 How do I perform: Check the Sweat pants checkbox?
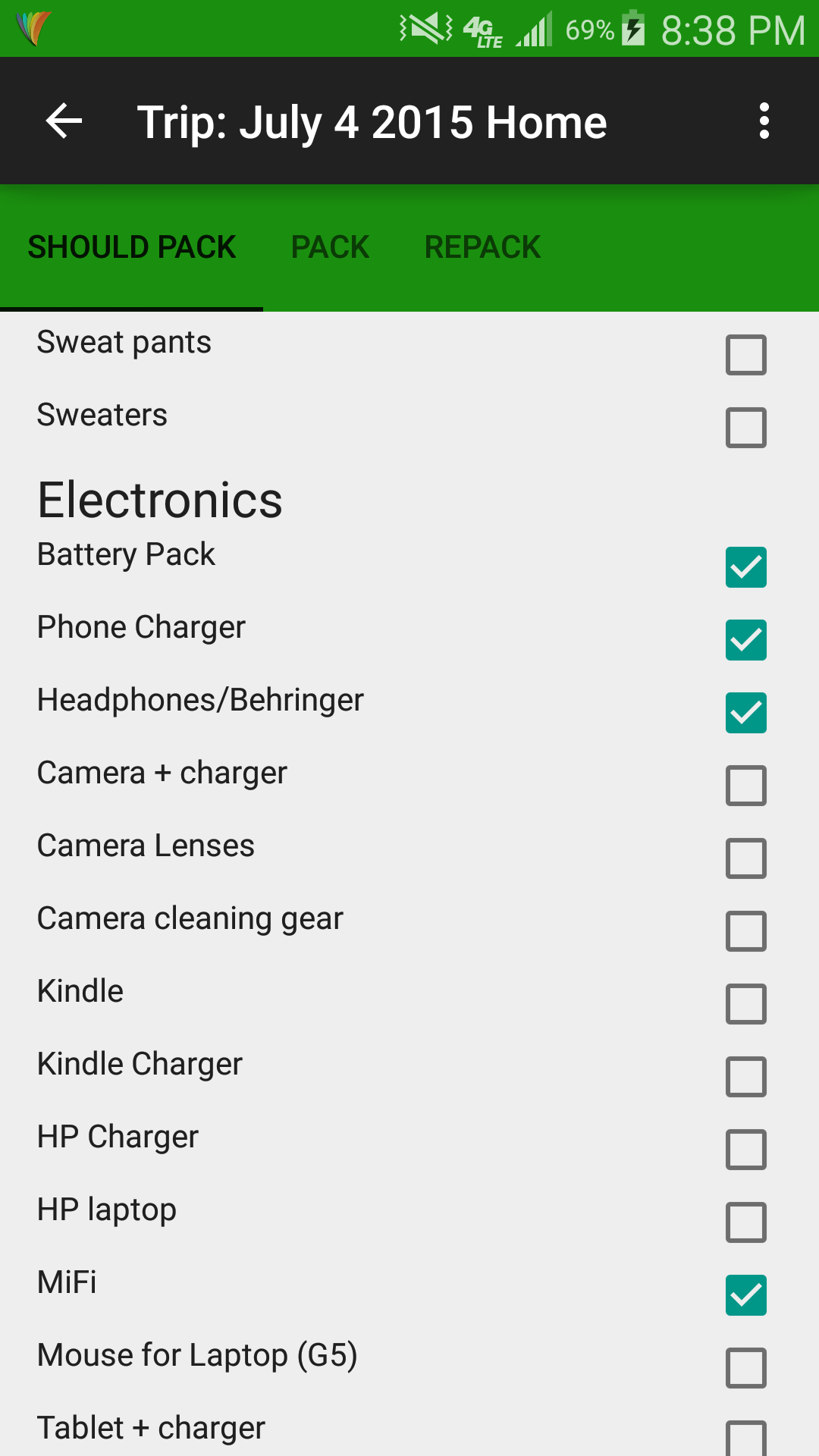point(745,355)
